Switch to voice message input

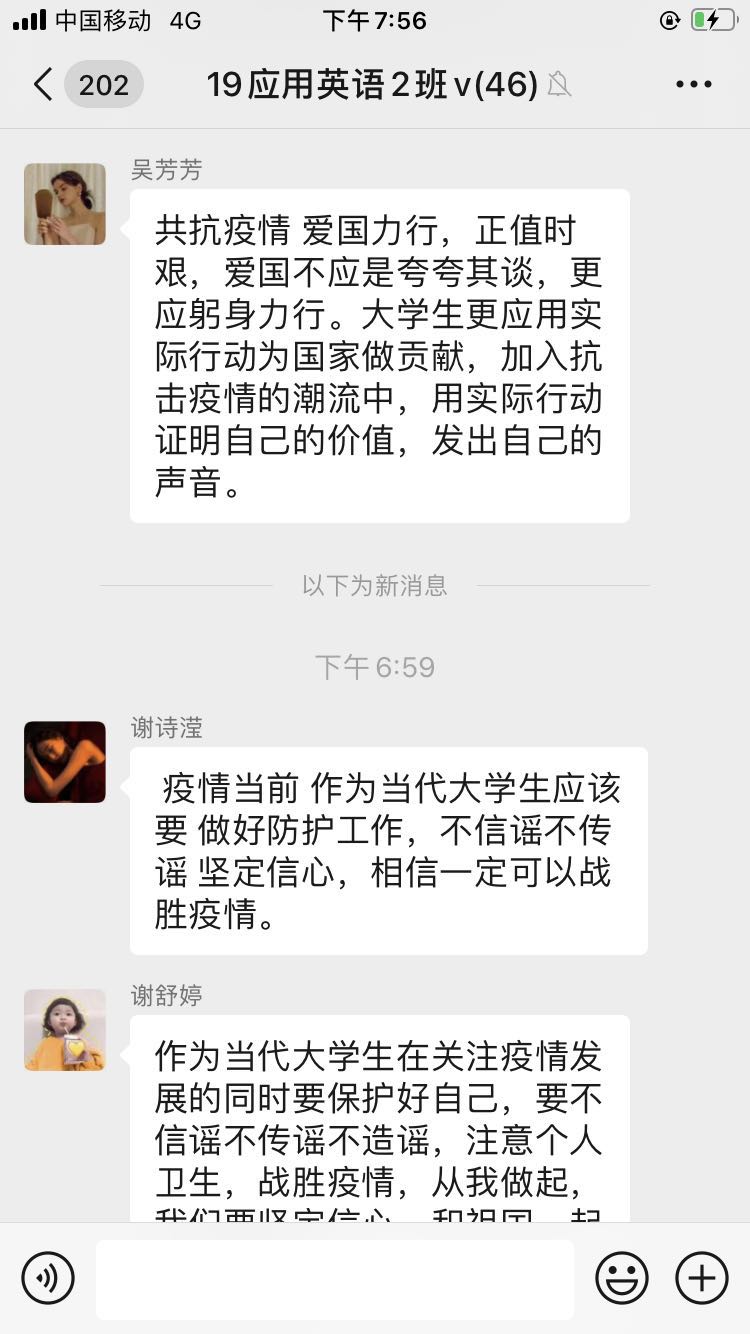48,1278
